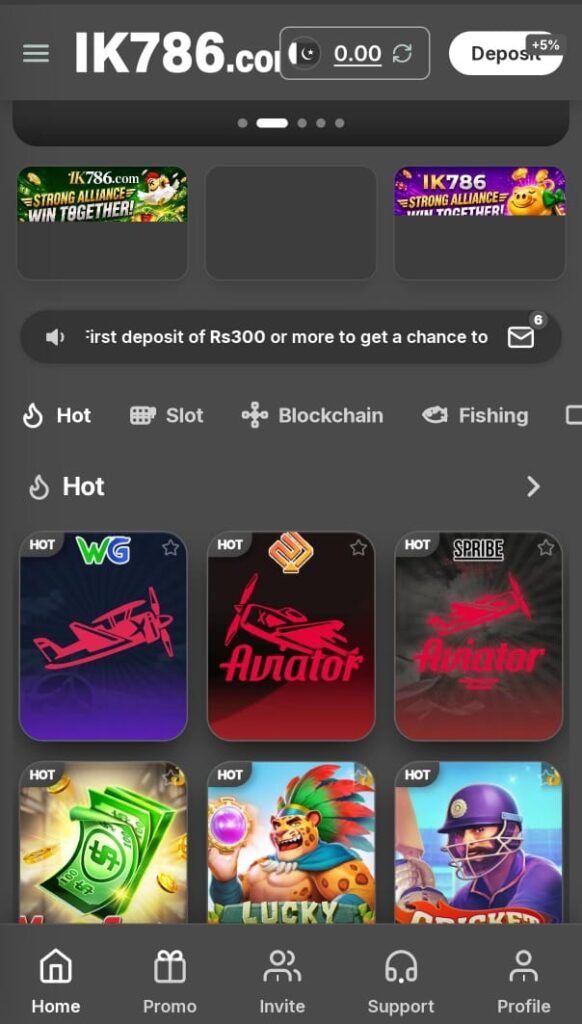Open the hamburger drawer menu
This screenshot has height=1024, width=582.
coord(36,53)
